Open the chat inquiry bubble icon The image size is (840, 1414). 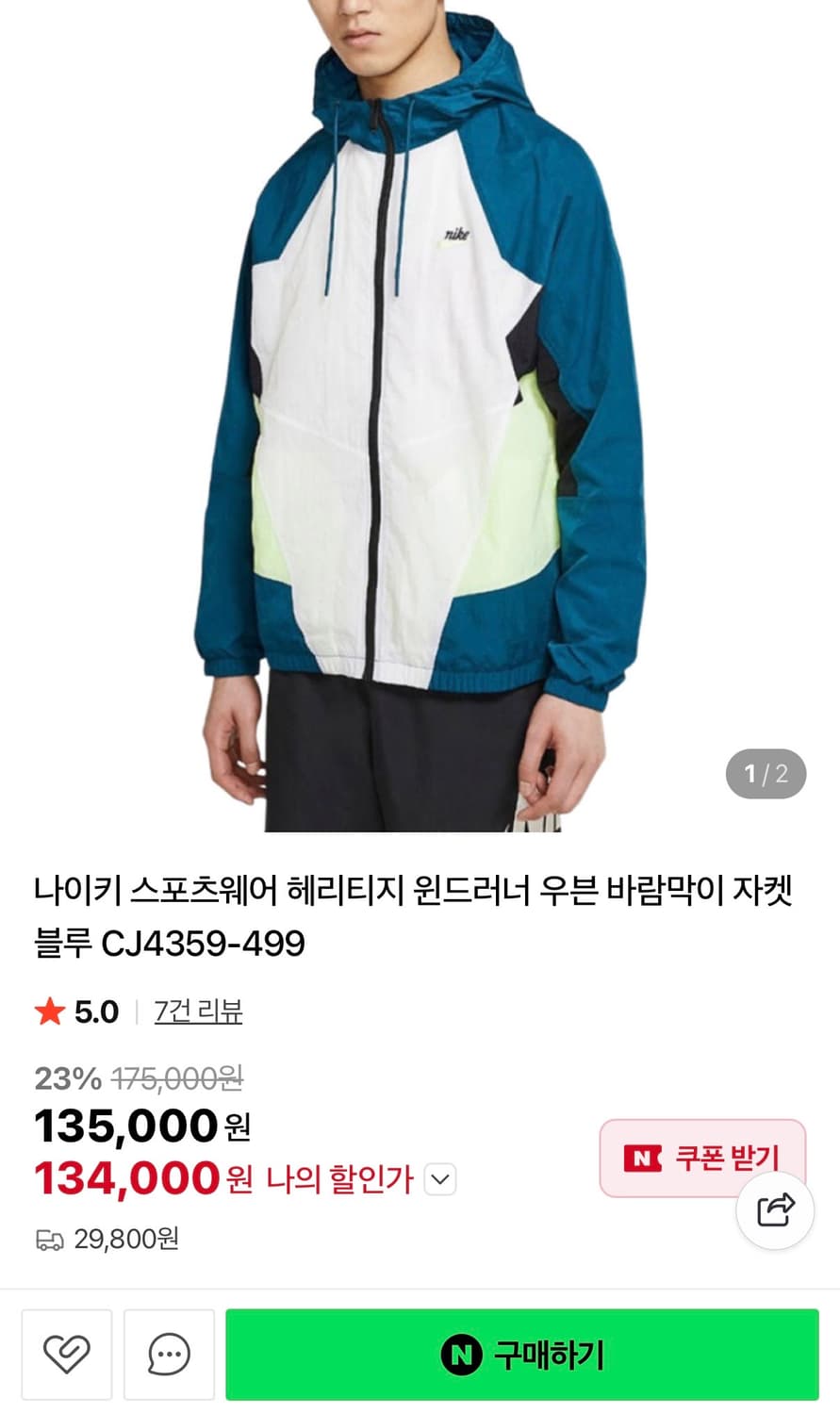[168, 1355]
